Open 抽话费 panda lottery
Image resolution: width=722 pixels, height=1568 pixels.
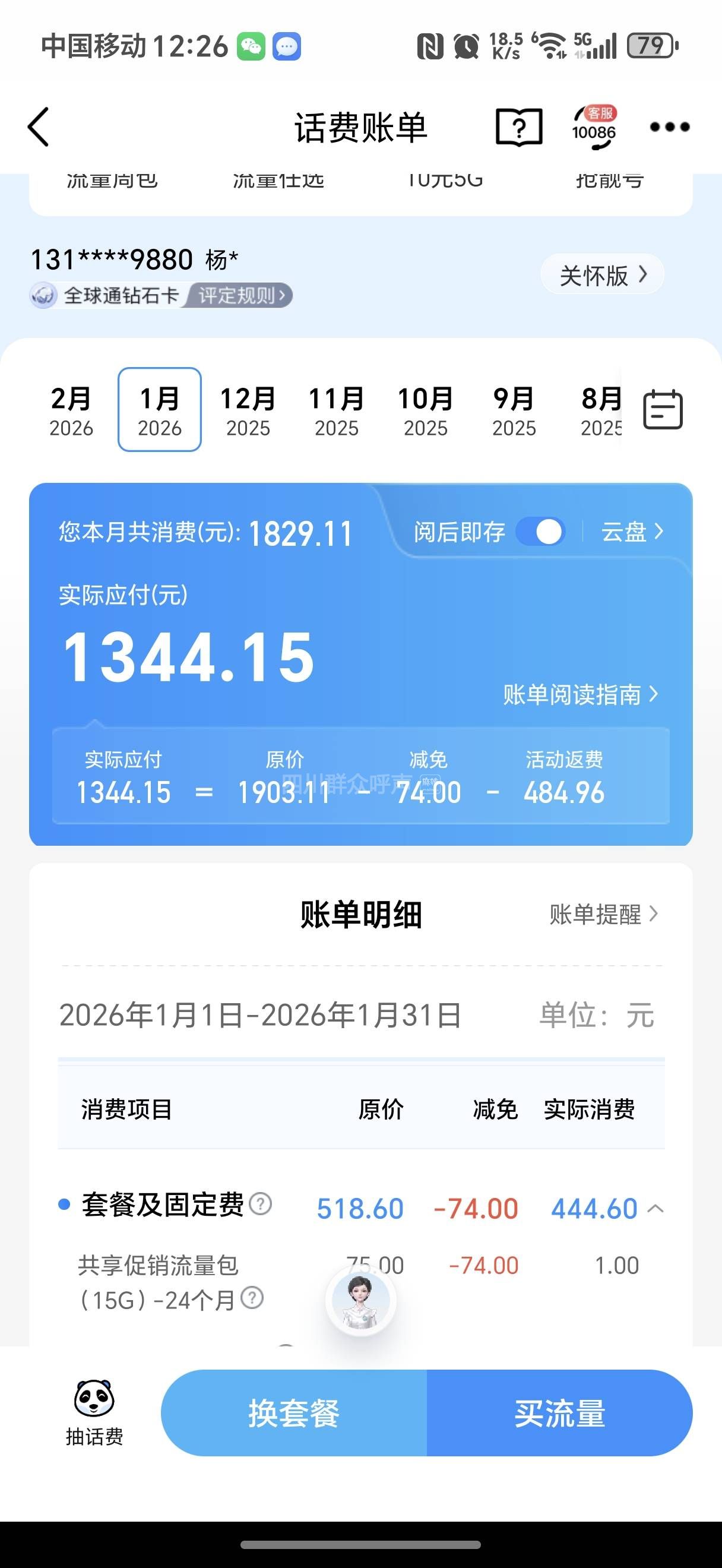[94, 1412]
